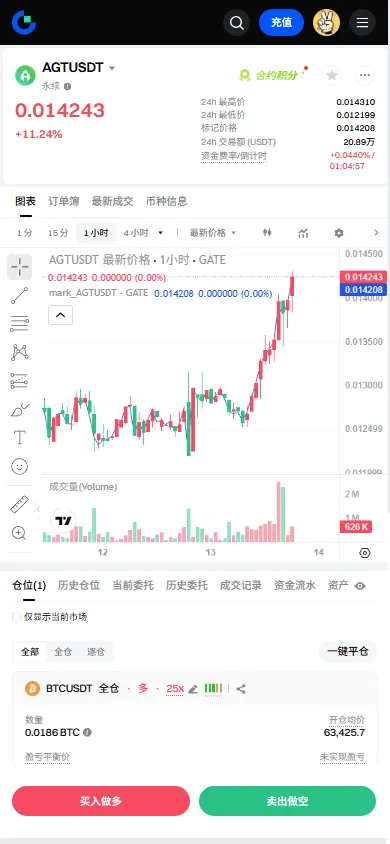Switch to the 订单簿 tab
This screenshot has height=844, width=390.
click(x=63, y=201)
